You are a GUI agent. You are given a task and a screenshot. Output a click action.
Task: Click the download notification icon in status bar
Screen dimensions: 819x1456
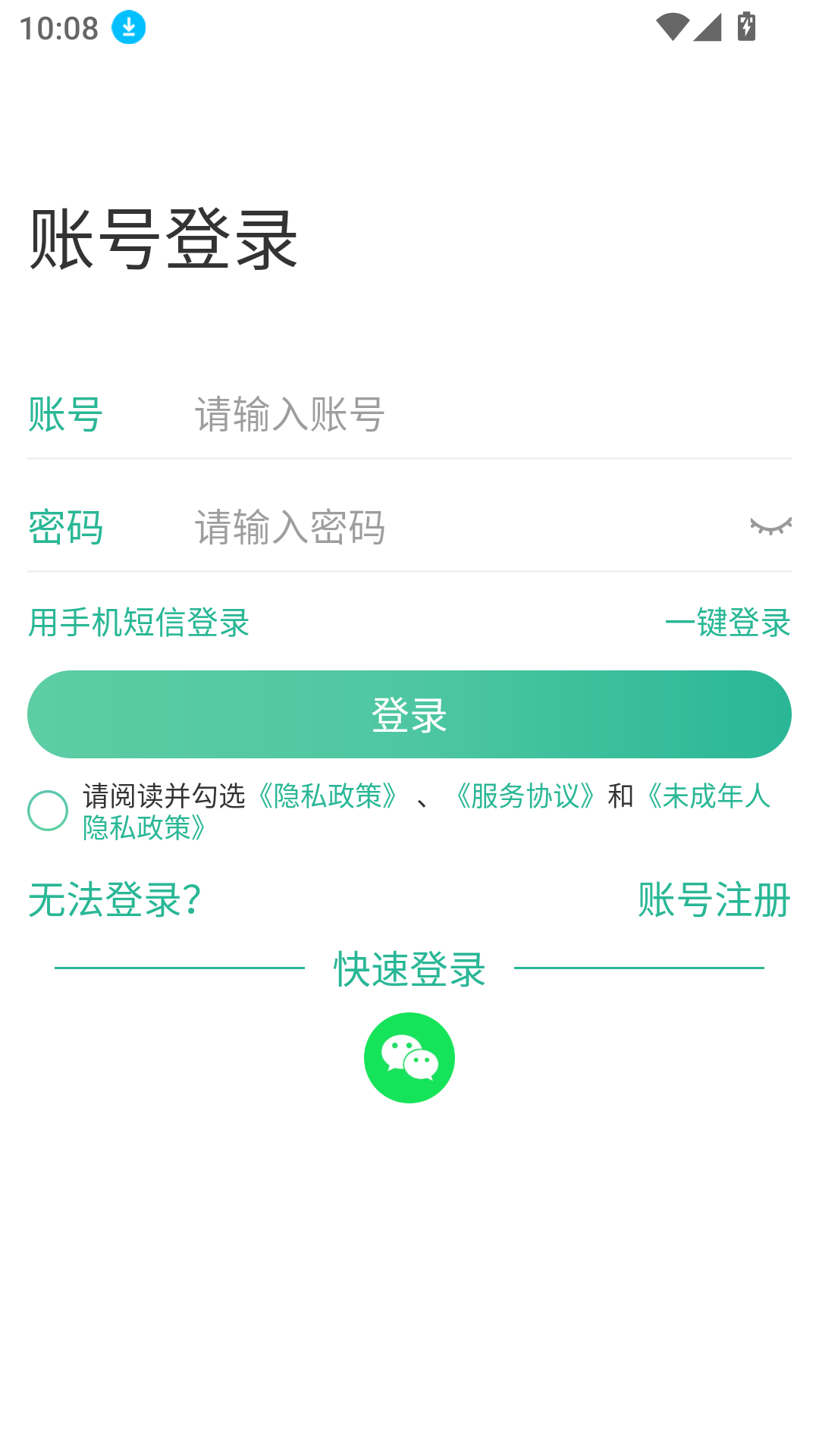point(127,27)
